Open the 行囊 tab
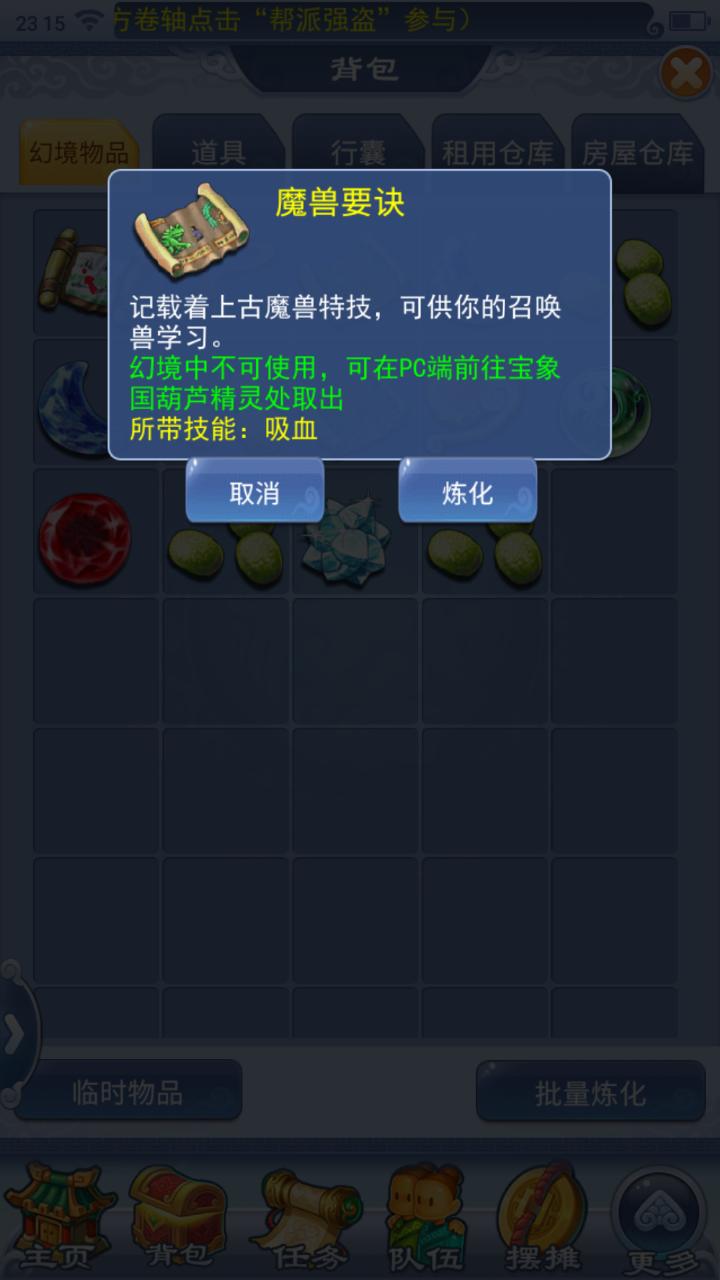Viewport: 720px width, 1280px height. [x=358, y=153]
